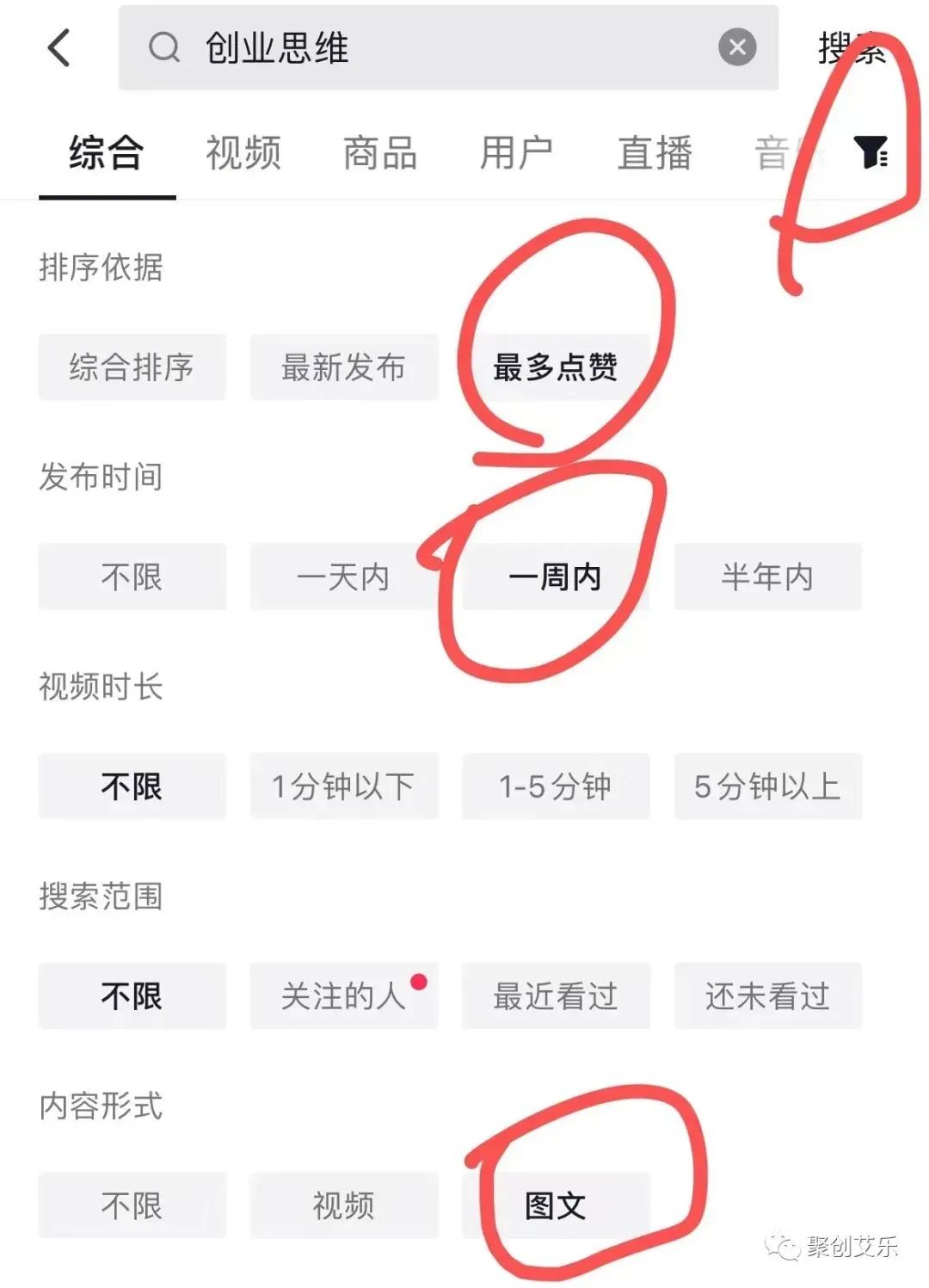Filter to 还未看过 content
Viewport: 929px width, 1288px height.
[767, 996]
